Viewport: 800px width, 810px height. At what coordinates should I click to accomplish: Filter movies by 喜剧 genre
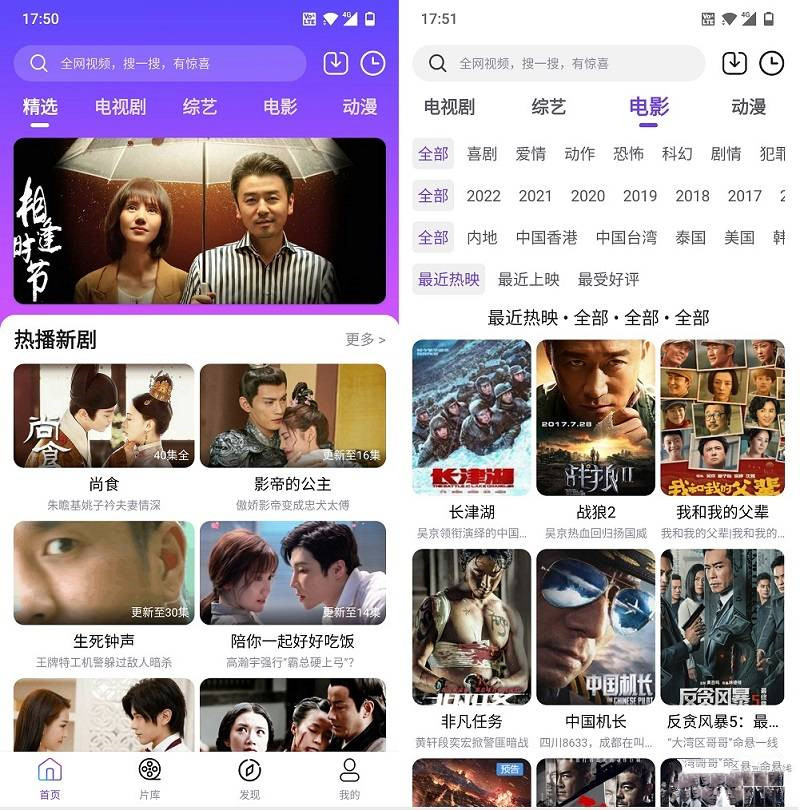(482, 154)
